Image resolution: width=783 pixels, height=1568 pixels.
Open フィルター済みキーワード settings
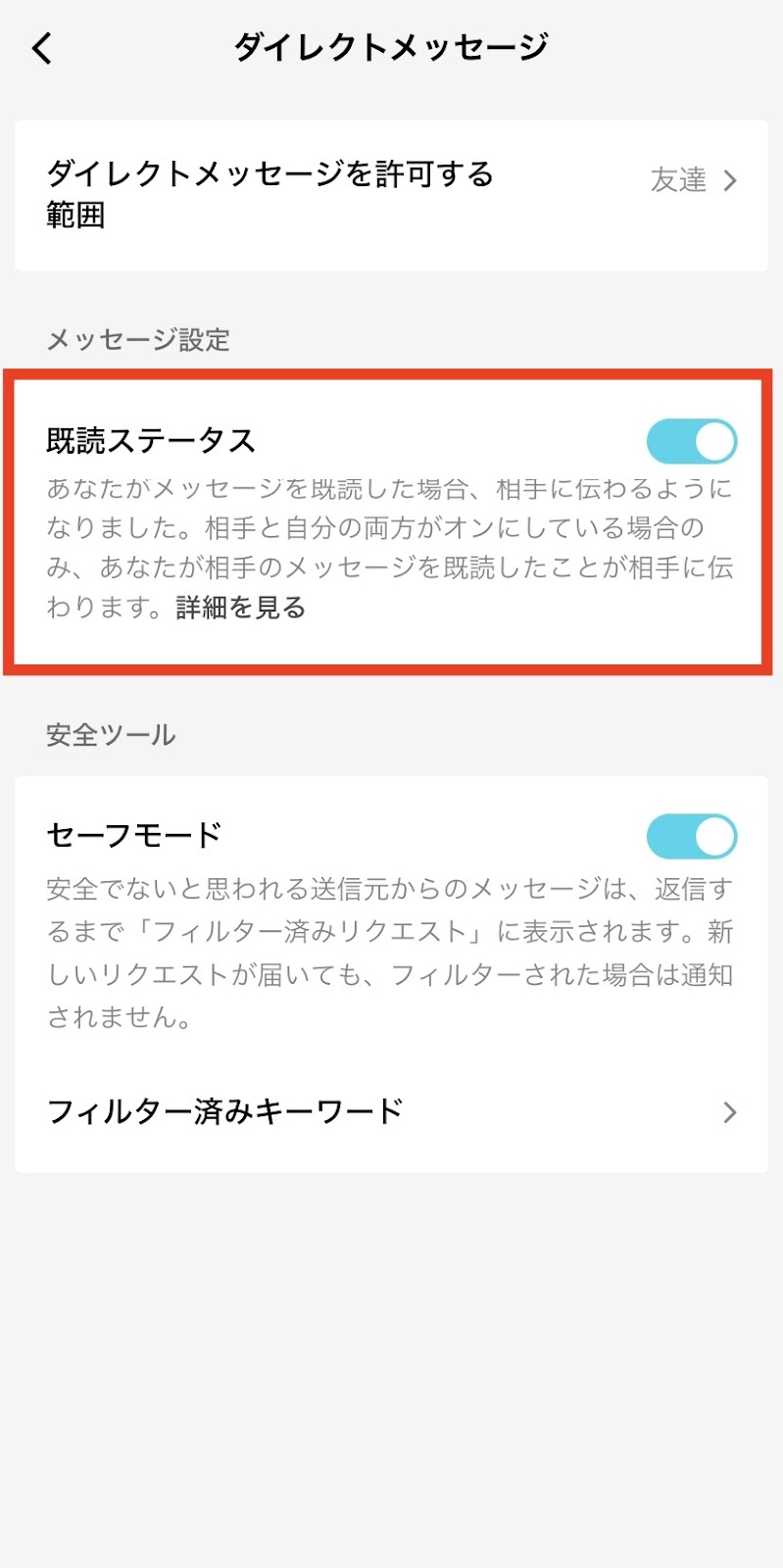[390, 1111]
